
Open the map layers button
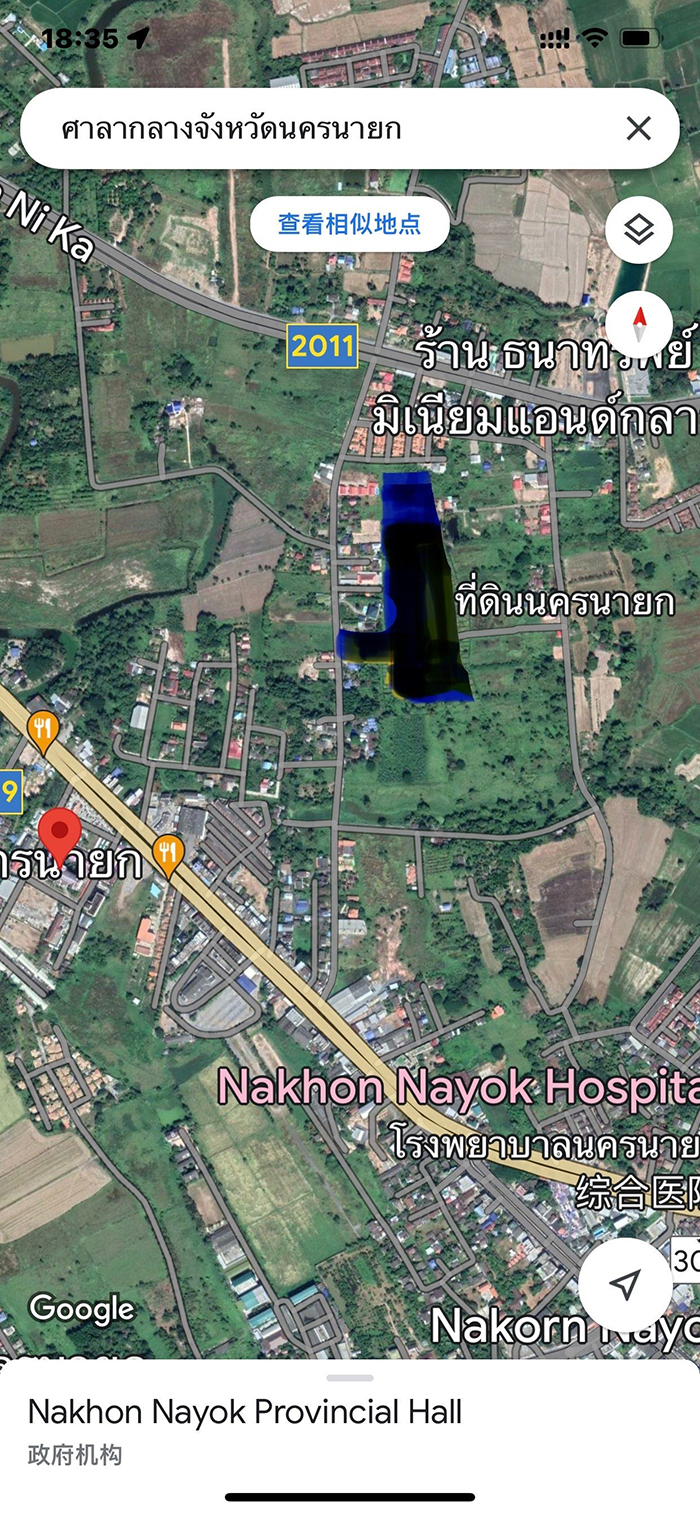639,230
